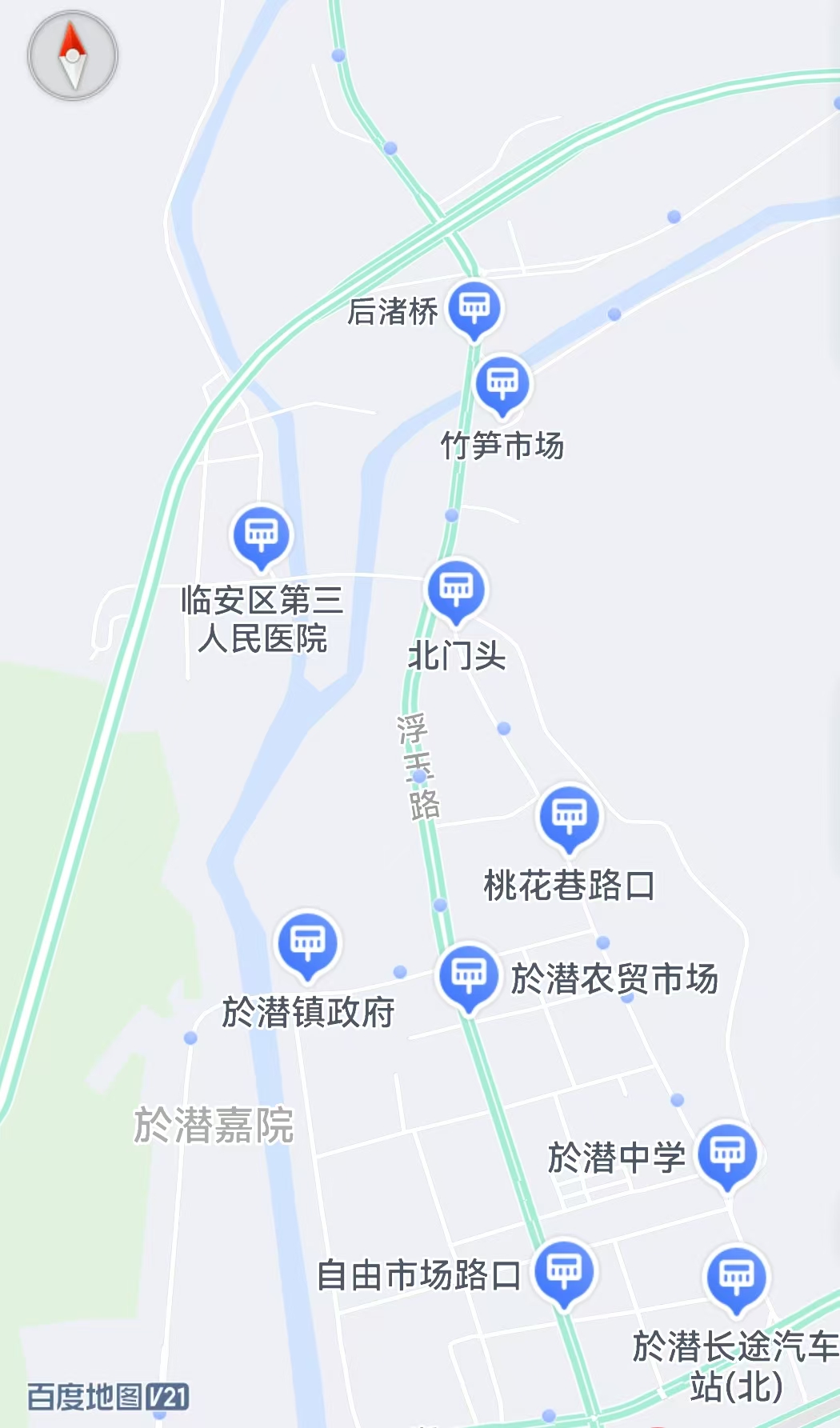Tap the 临安区第三人民医院 bus stop marker
Viewport: 840px width, 1428px height.
[x=261, y=534]
